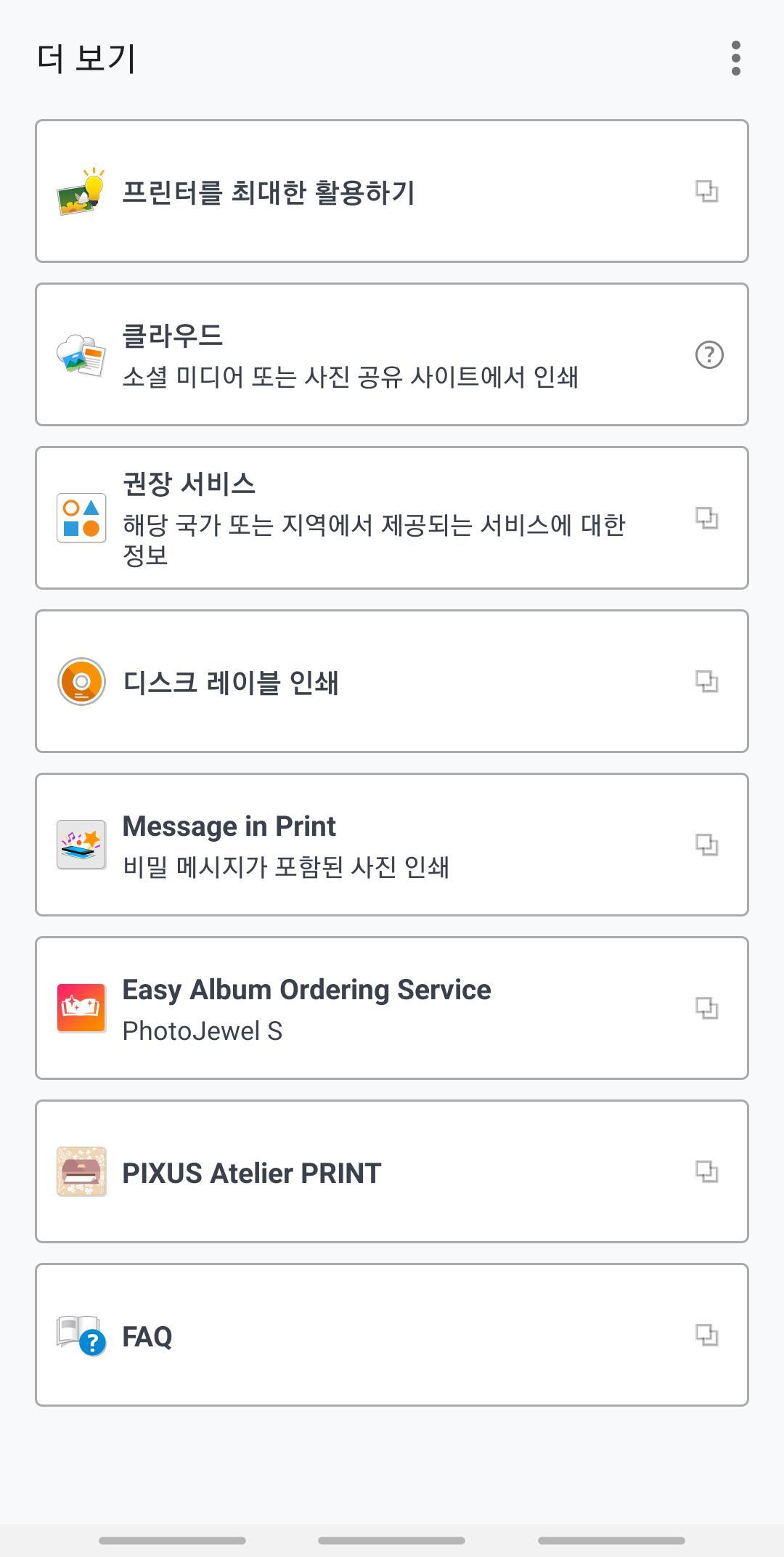Open the 클라우드 printing option
This screenshot has width=784, height=1557.
click(x=392, y=354)
